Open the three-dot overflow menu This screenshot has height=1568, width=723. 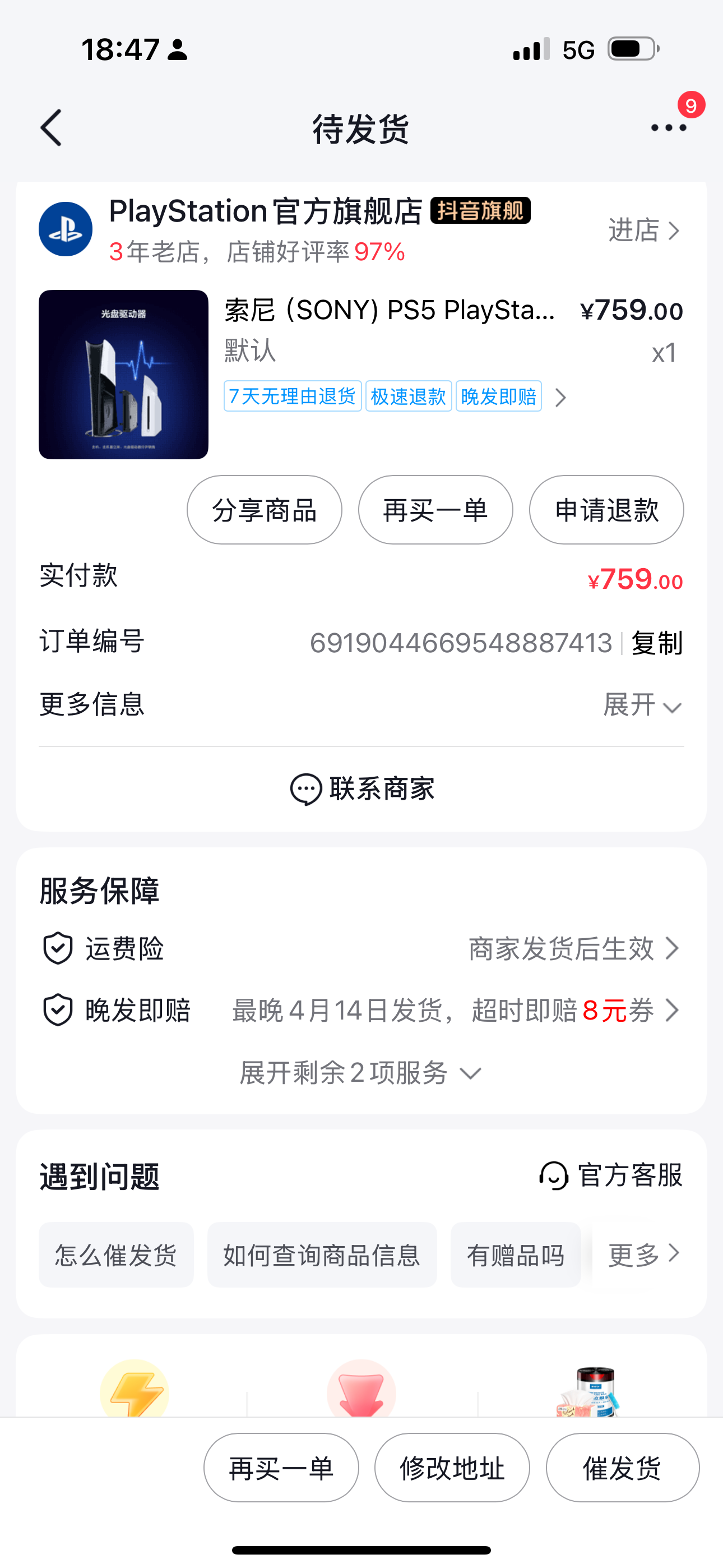coord(668,128)
